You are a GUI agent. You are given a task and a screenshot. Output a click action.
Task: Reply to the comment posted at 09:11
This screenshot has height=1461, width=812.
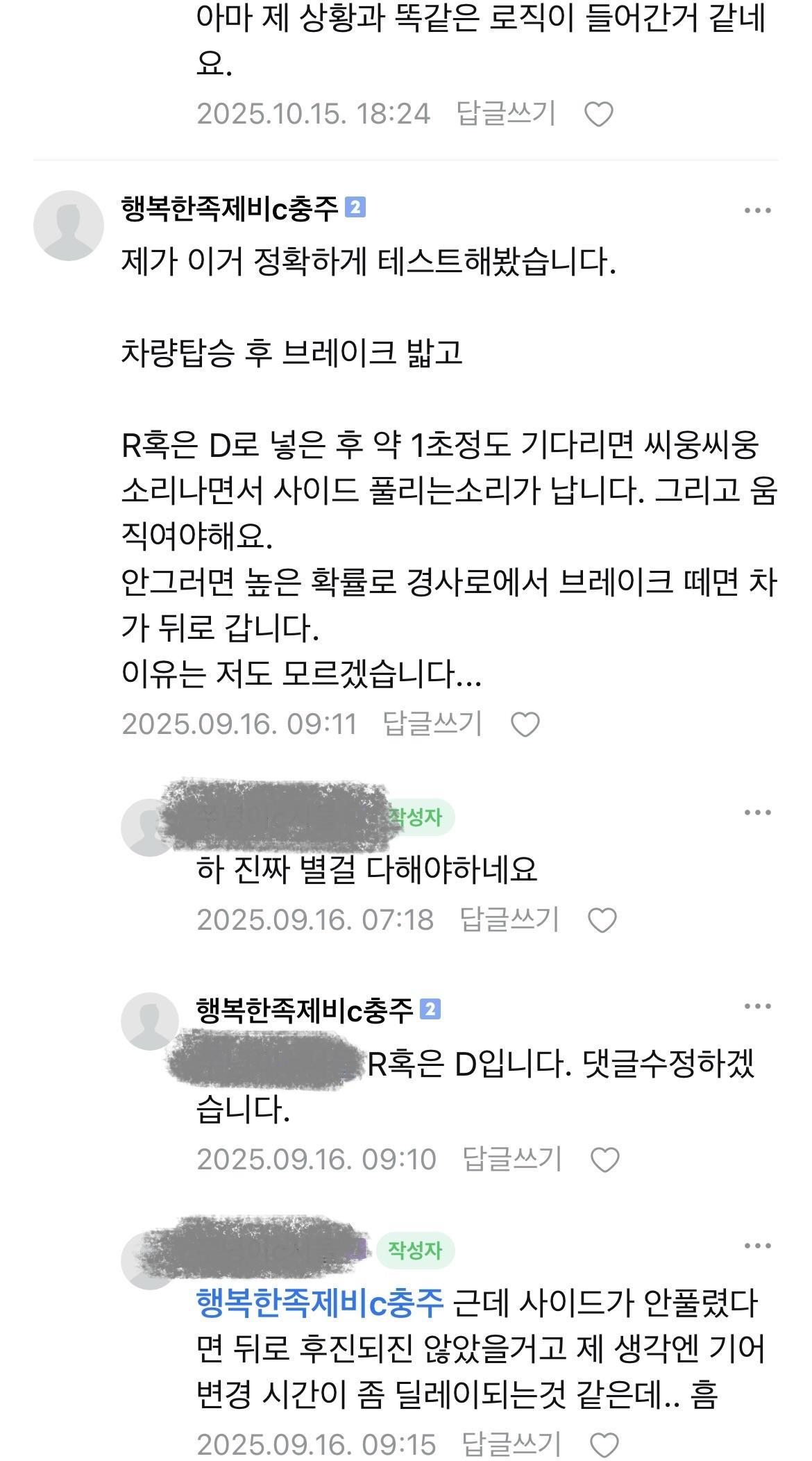tap(432, 724)
